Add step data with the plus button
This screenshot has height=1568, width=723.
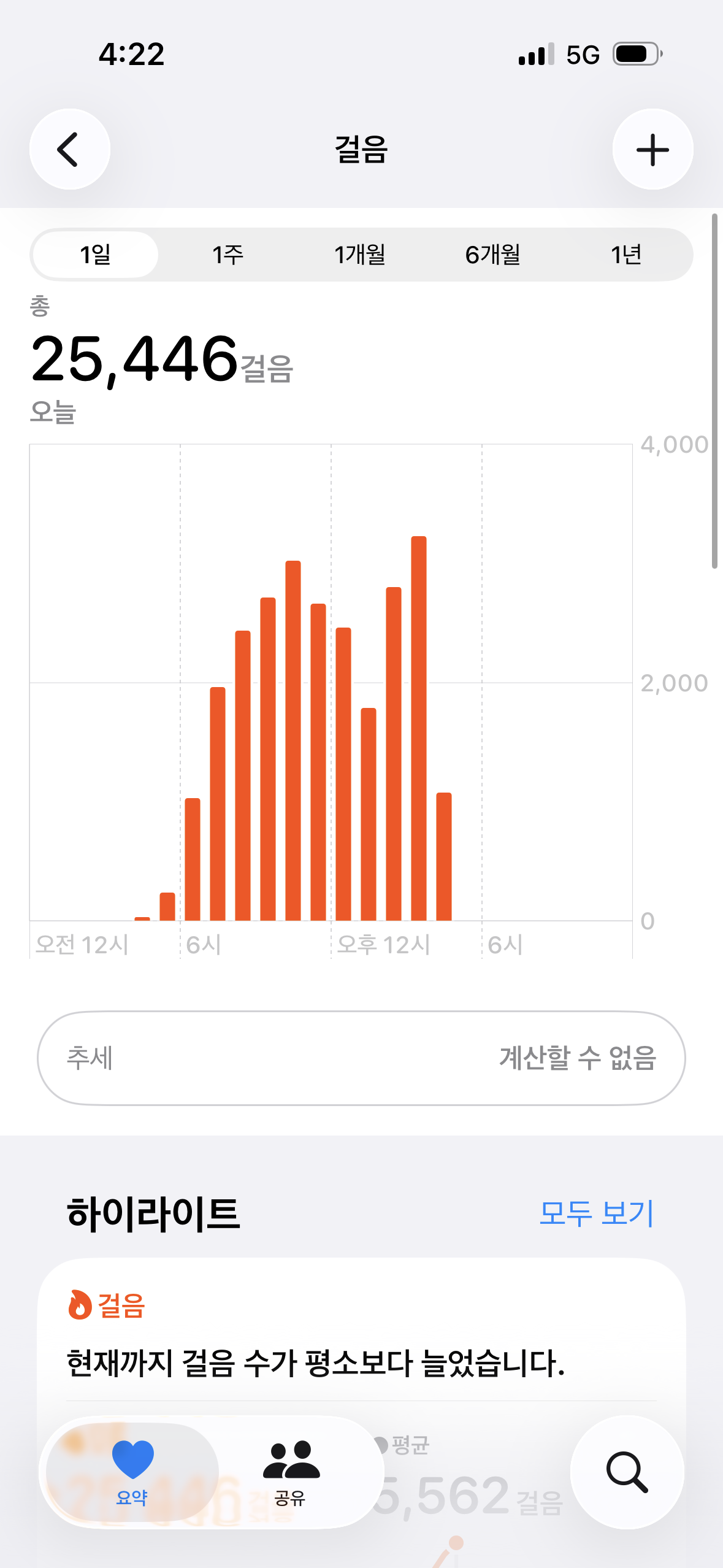click(x=652, y=149)
